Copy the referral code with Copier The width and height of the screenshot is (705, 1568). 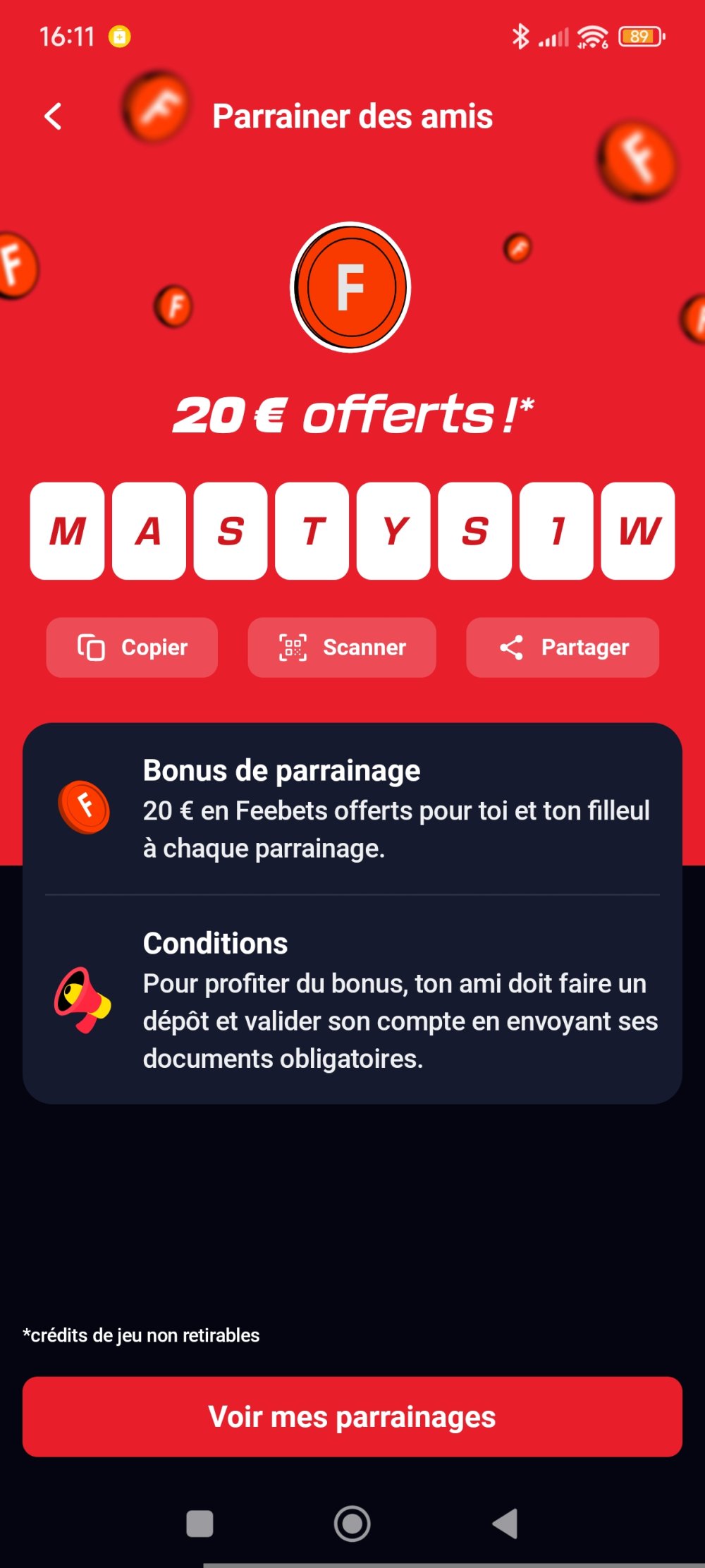(132, 648)
